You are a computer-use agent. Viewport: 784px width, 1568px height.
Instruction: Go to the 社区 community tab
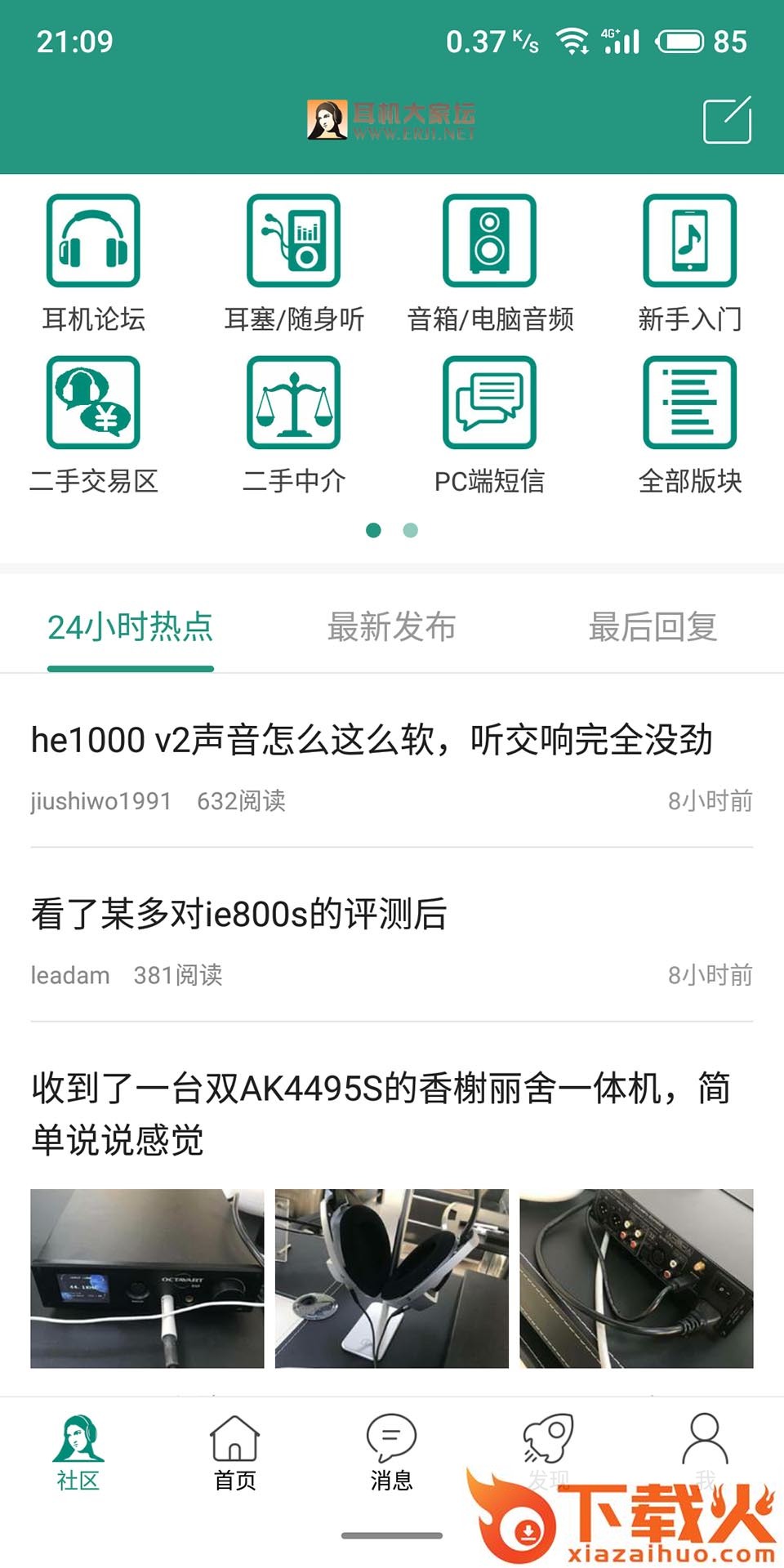tap(78, 1453)
